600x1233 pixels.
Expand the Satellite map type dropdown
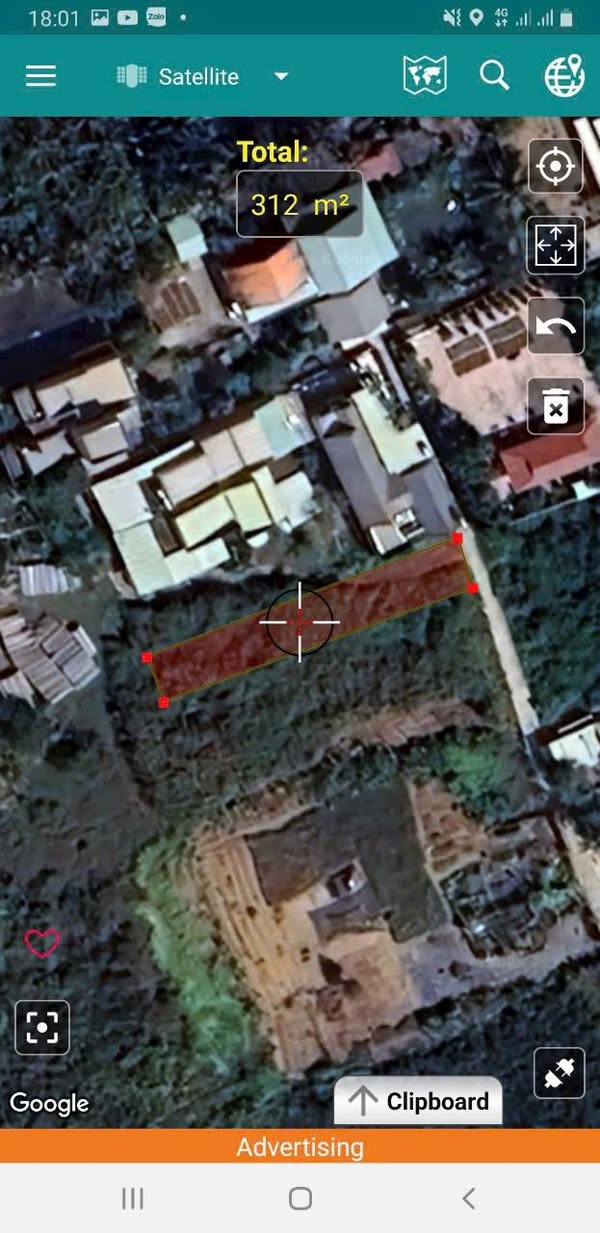(281, 76)
